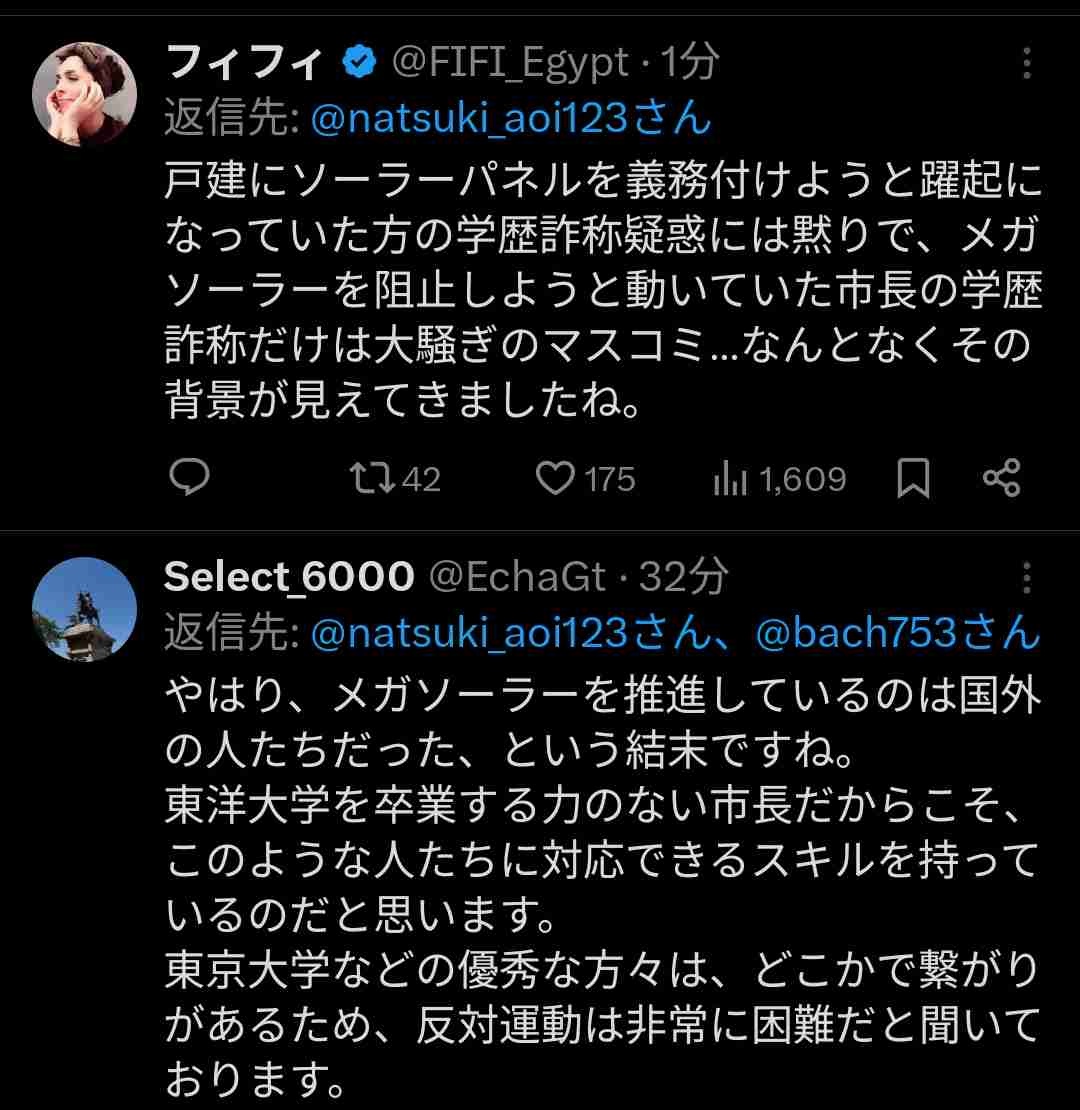The height and width of the screenshot is (1110, 1080).
Task: Open Select_6000's profile picture
Action: (x=84, y=609)
